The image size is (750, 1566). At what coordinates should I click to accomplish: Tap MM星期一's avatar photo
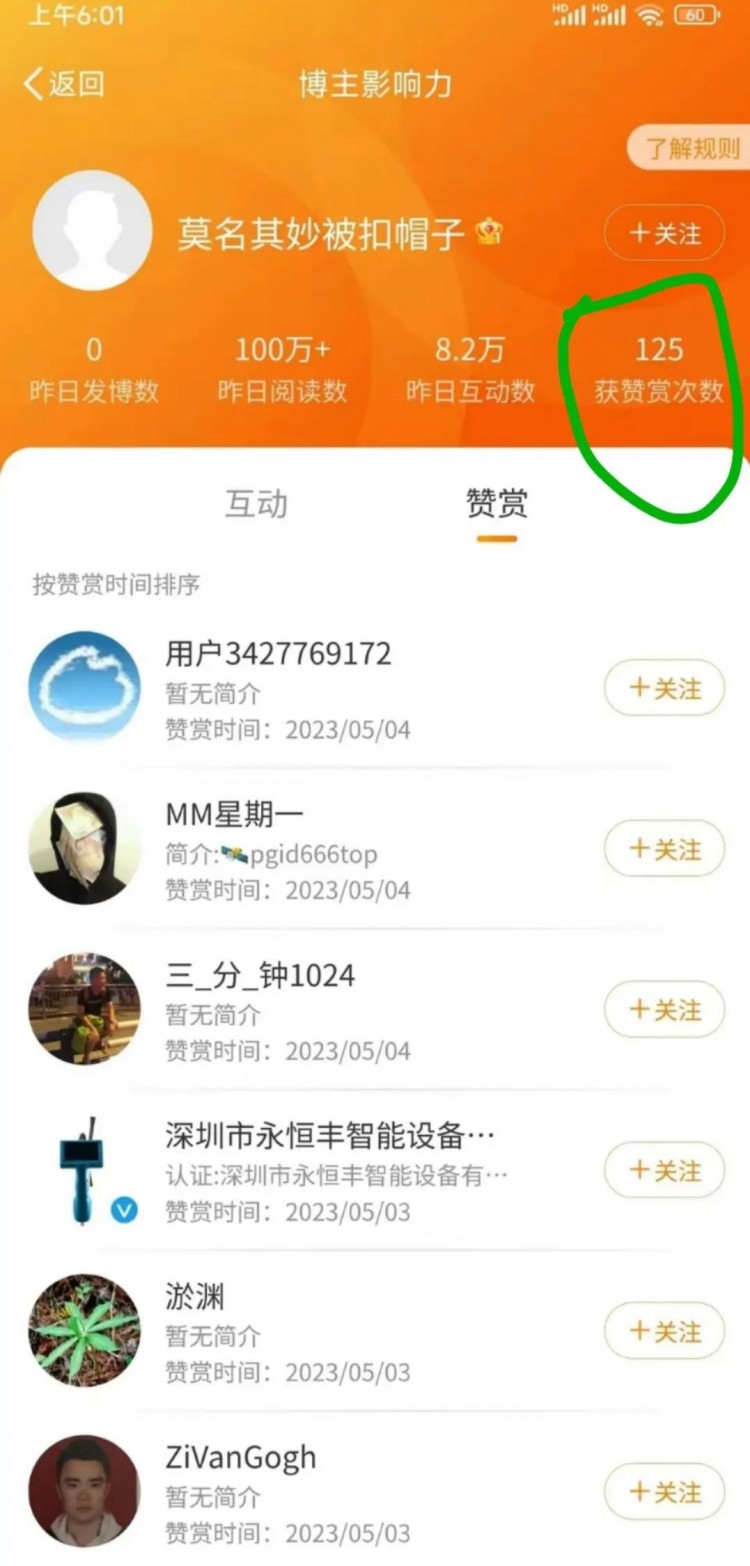point(84,847)
